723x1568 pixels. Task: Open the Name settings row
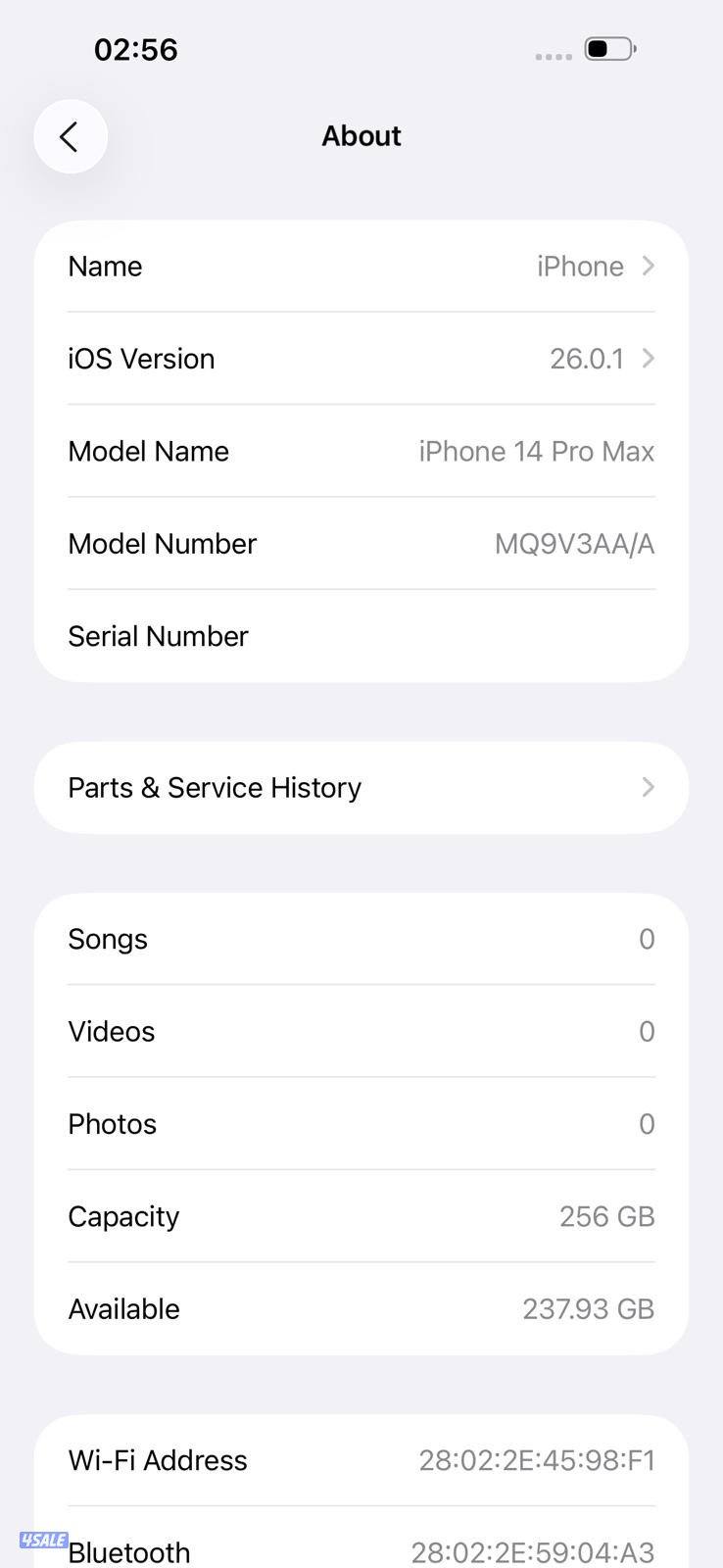pyautogui.click(x=361, y=266)
